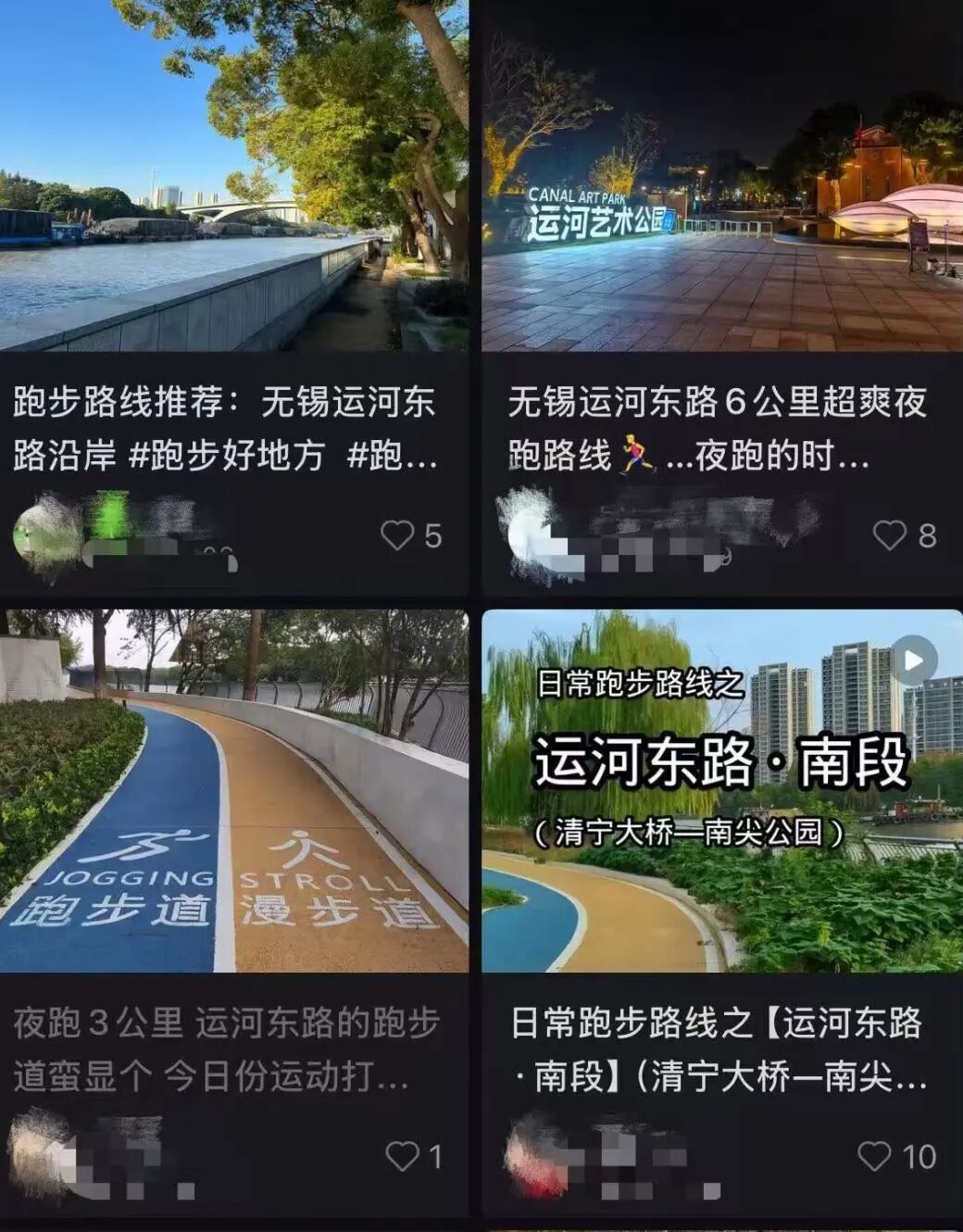Like the 运河东路·南段 post with 10 likes
Screen dimensions: 963x1232
pyautogui.click(x=874, y=1156)
